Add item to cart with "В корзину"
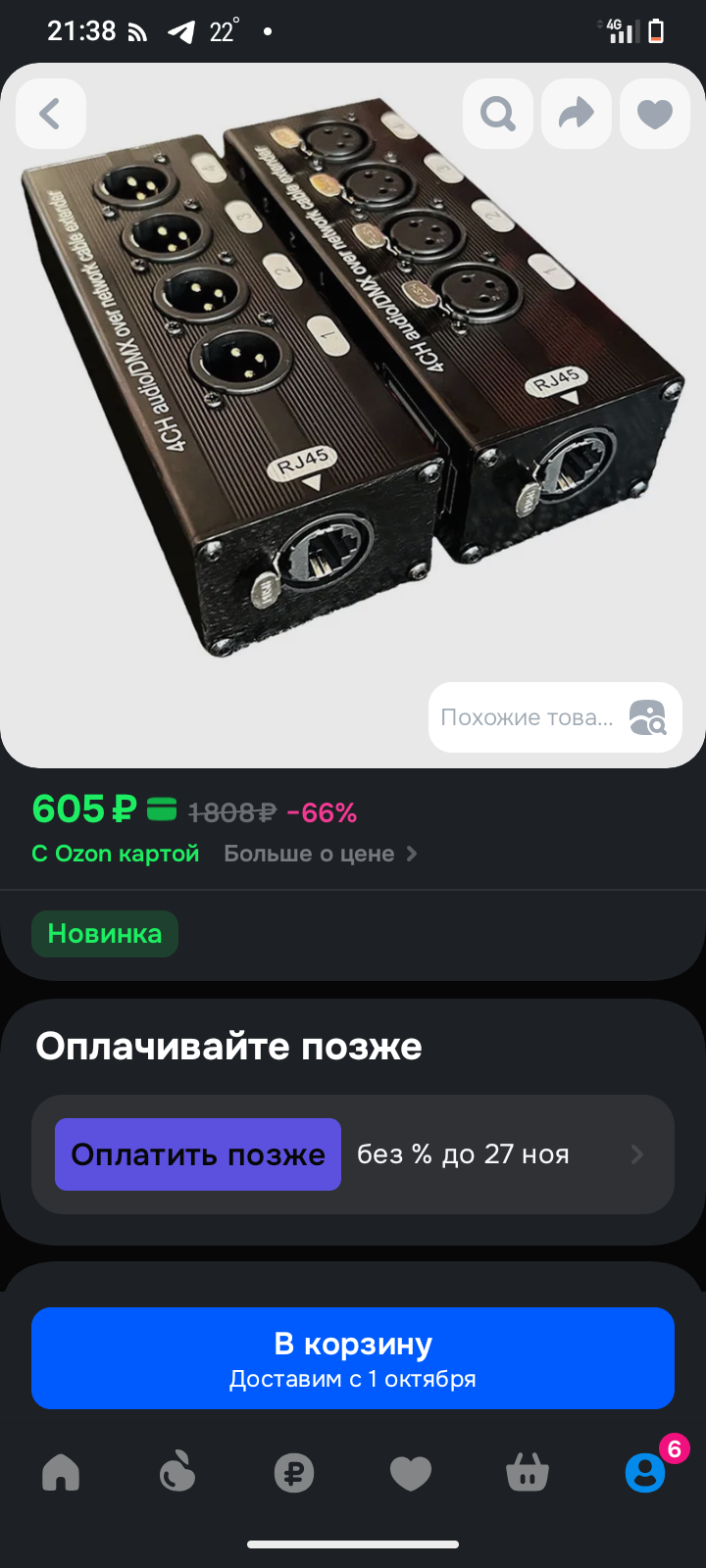The width and height of the screenshot is (706, 1568). coord(353,1358)
